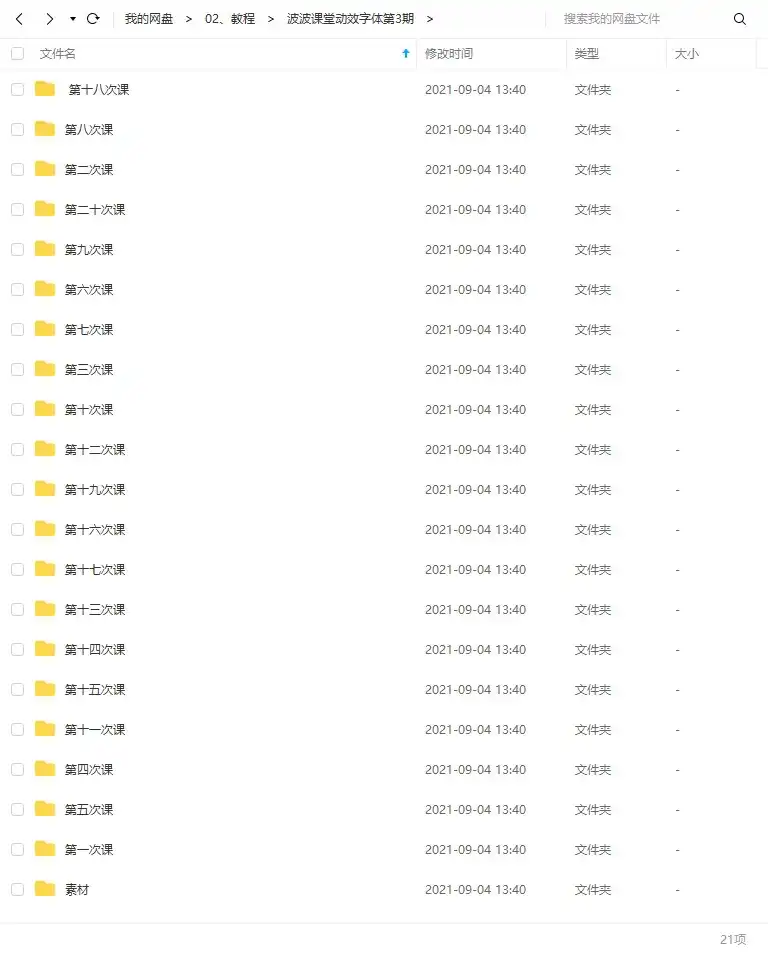Click the 第十八次课 folder icon
Screen dimensions: 768x956
pyautogui.click(x=44, y=89)
